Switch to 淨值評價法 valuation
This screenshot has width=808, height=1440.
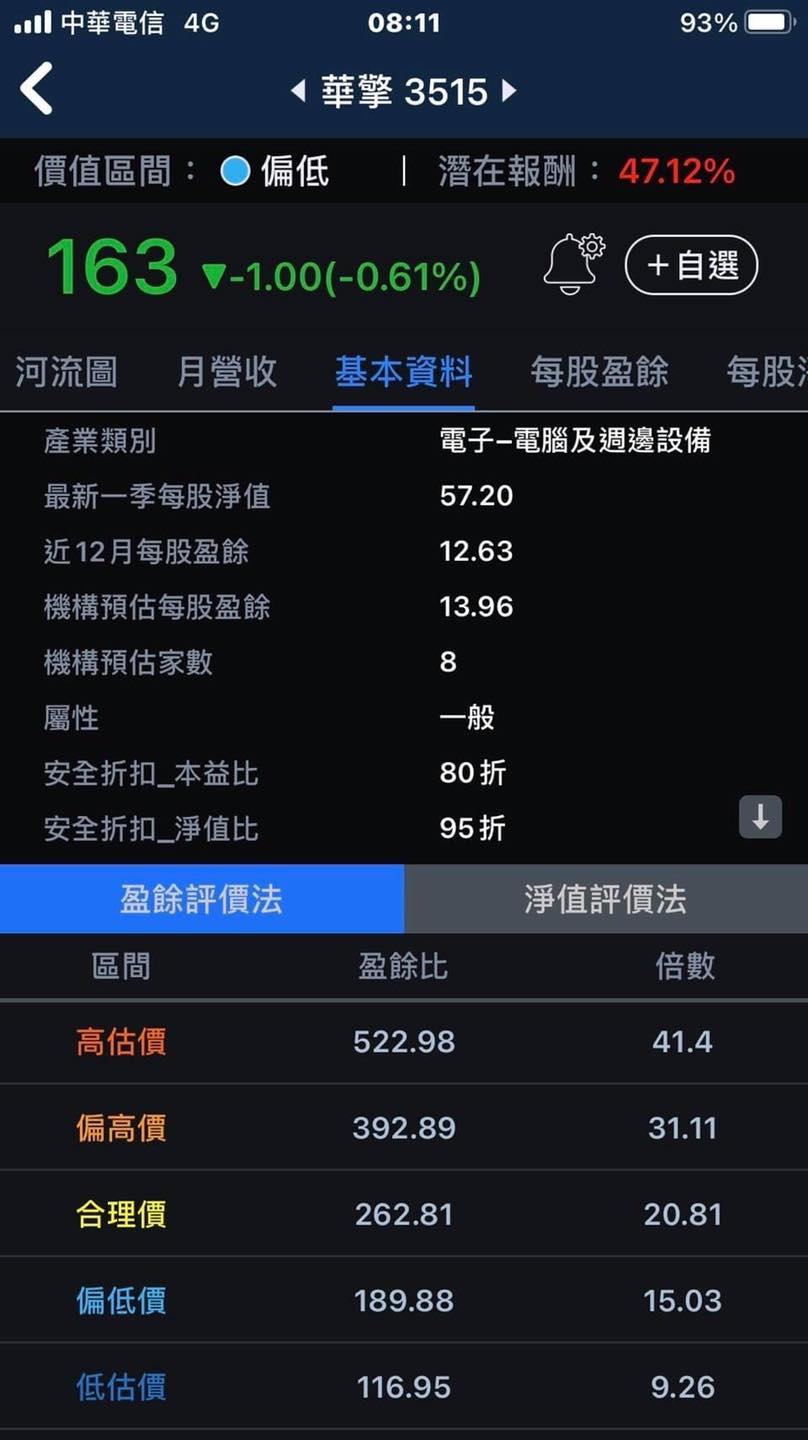click(606, 899)
